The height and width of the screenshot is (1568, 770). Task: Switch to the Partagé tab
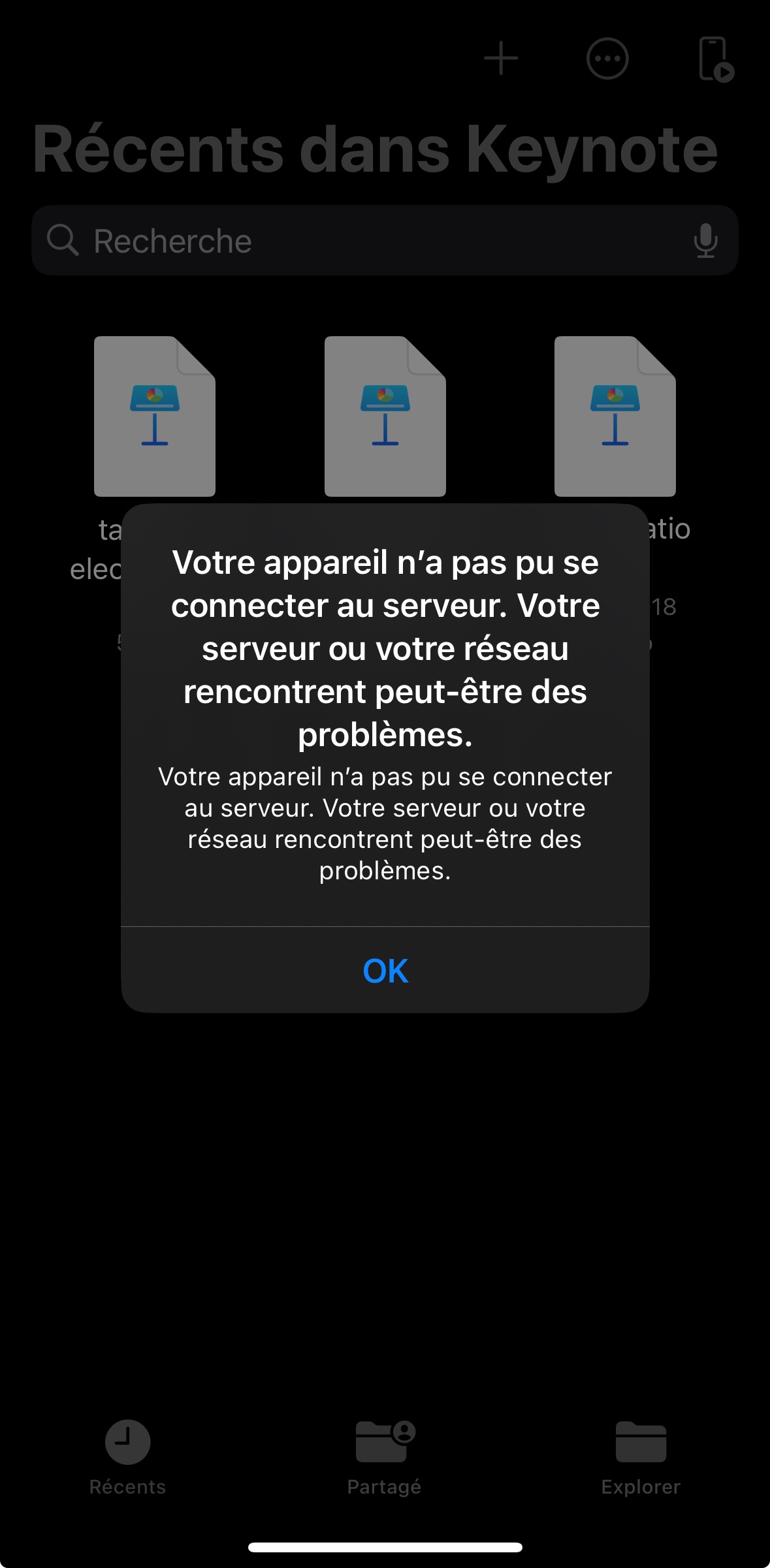click(x=384, y=1454)
